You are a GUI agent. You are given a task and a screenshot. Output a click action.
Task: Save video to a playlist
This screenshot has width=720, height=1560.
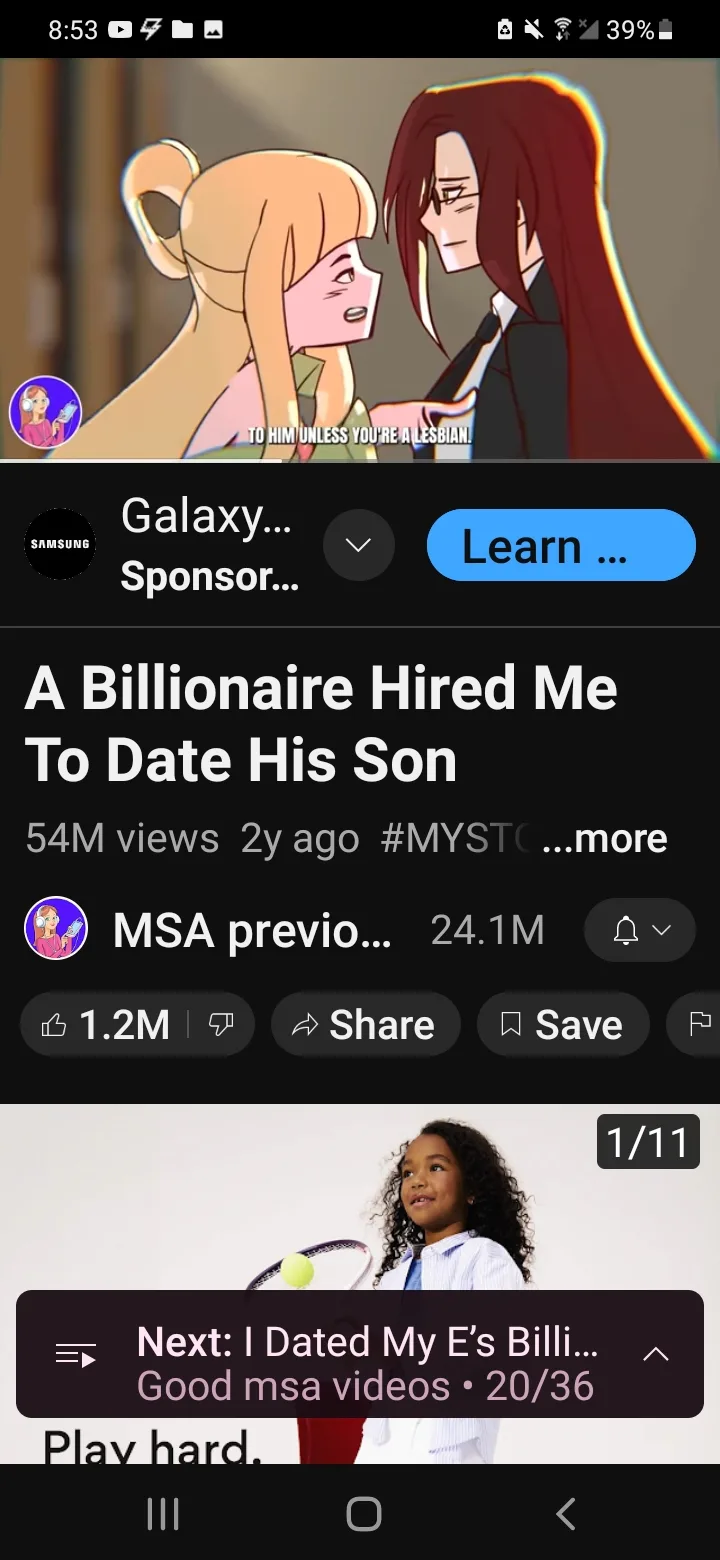click(563, 1024)
